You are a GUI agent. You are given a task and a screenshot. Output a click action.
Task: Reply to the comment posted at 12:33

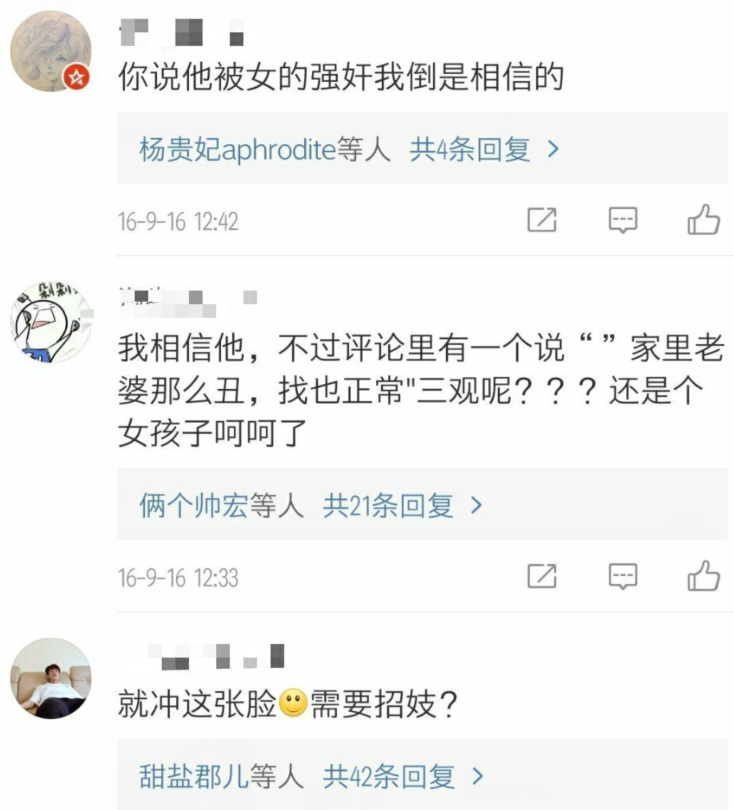pyautogui.click(x=623, y=576)
